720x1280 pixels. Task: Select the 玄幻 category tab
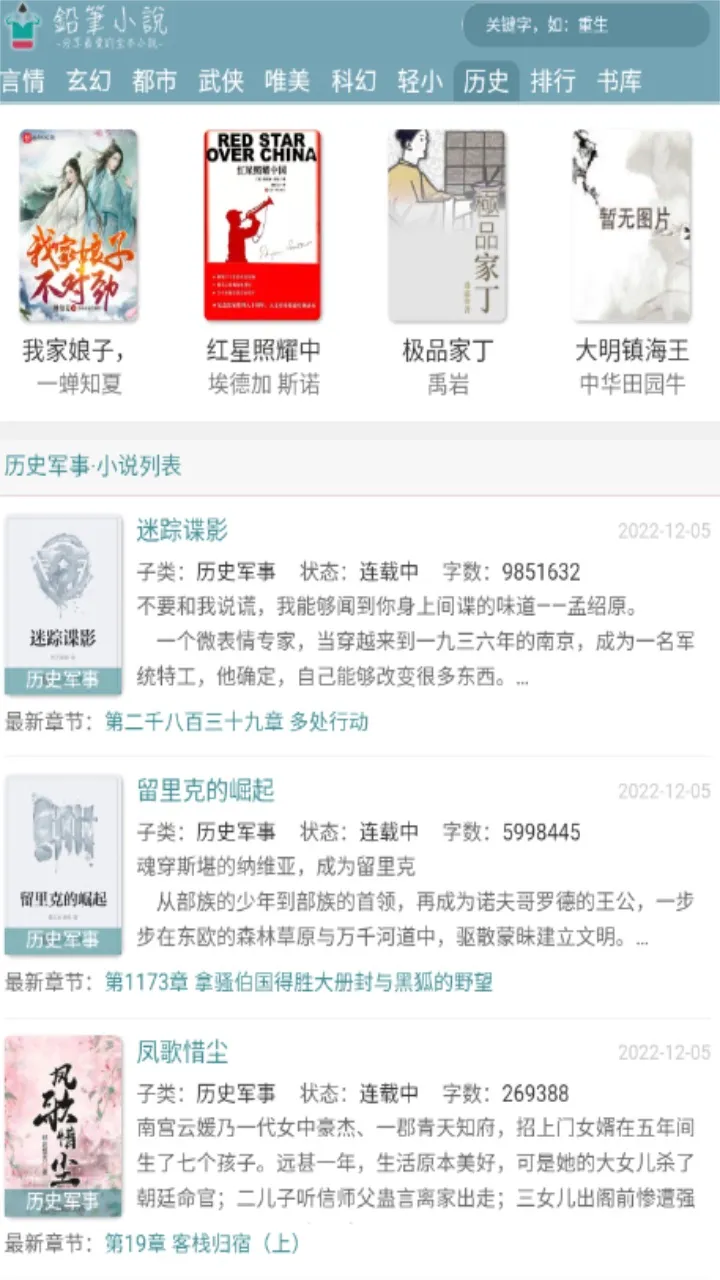click(x=89, y=82)
